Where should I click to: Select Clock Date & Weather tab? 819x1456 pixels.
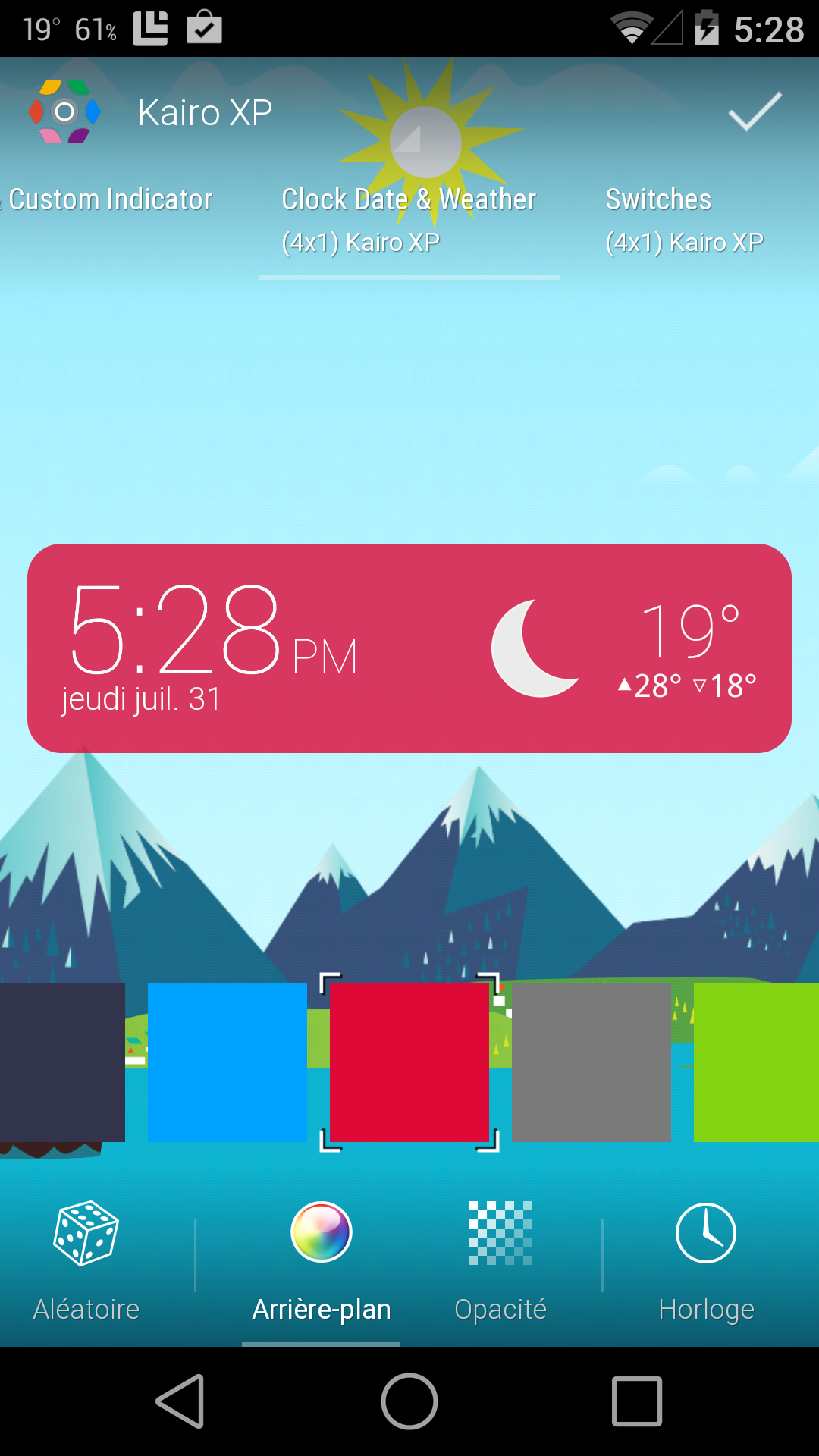tap(409, 220)
